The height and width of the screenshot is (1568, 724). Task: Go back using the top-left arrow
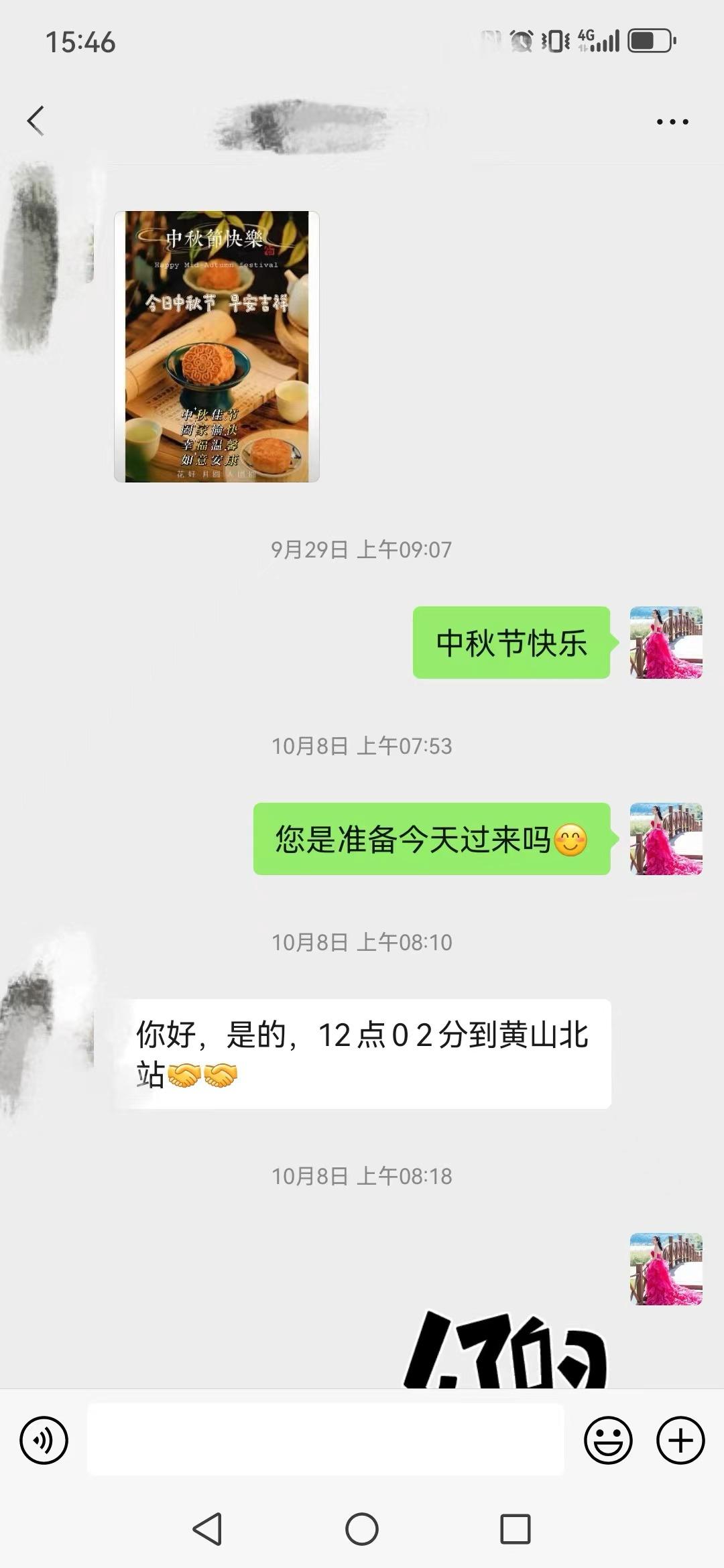pyautogui.click(x=36, y=121)
